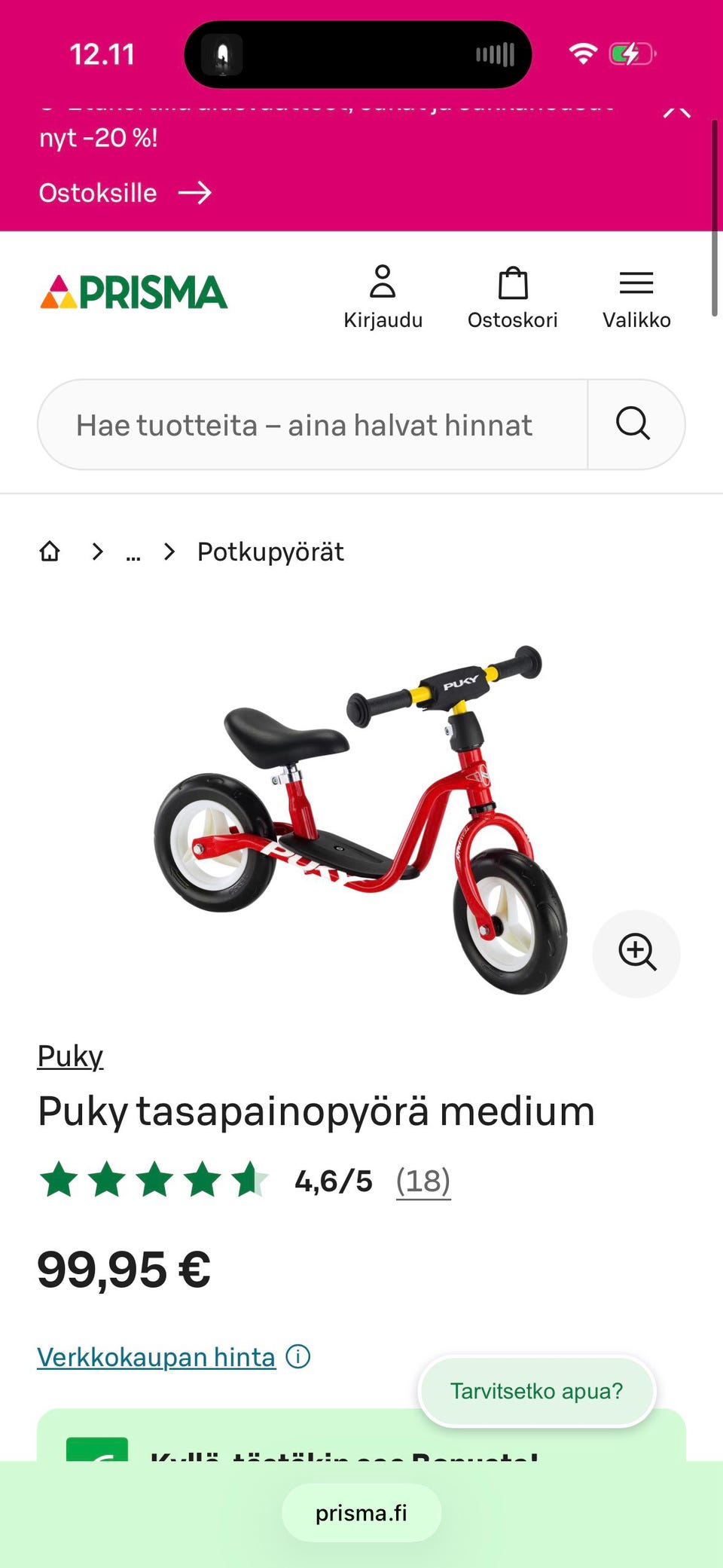The width and height of the screenshot is (723, 1568).
Task: Open the Ostoskori shopping bag icon
Action: [513, 285]
